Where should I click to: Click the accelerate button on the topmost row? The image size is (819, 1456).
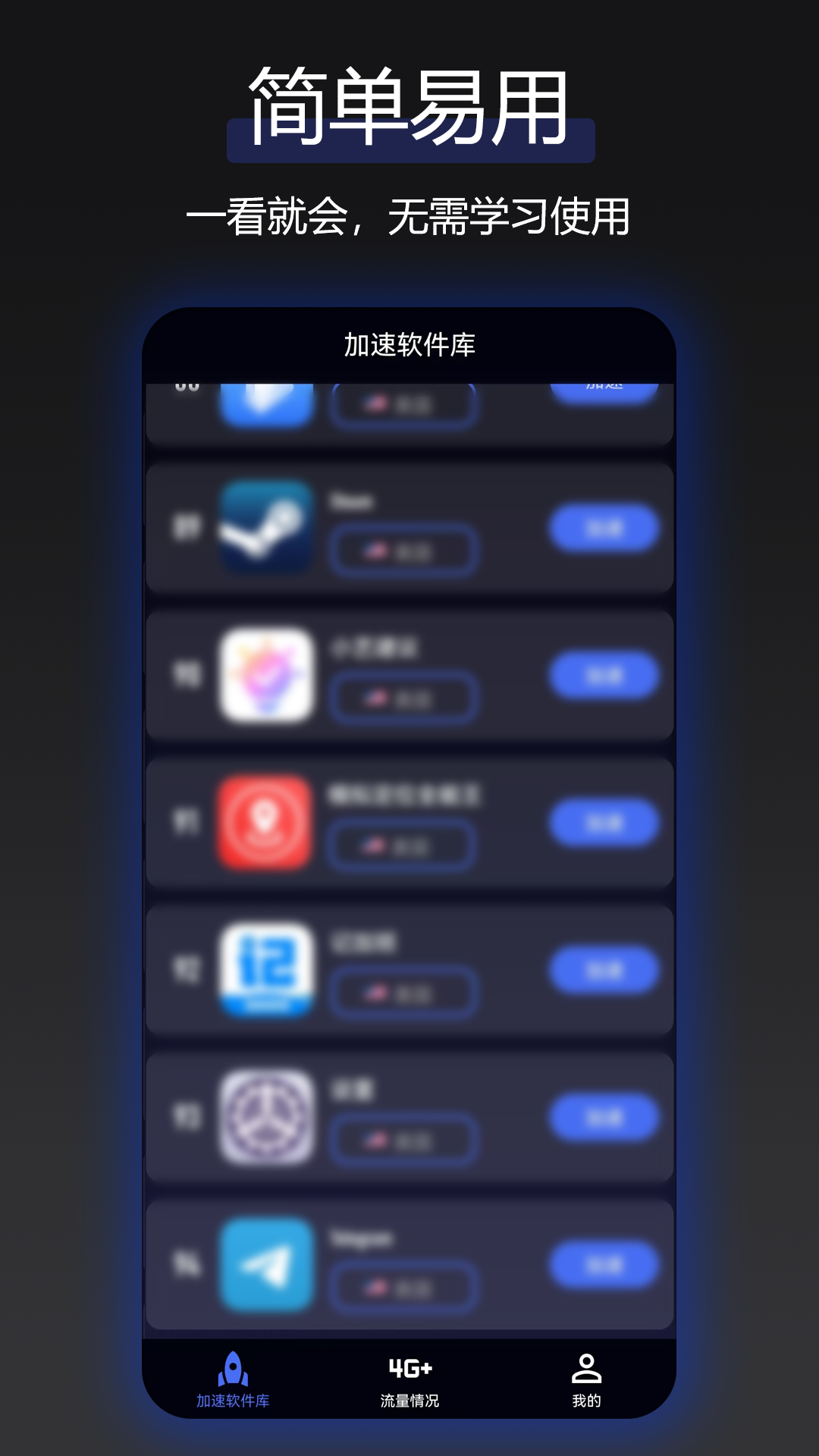click(x=603, y=394)
